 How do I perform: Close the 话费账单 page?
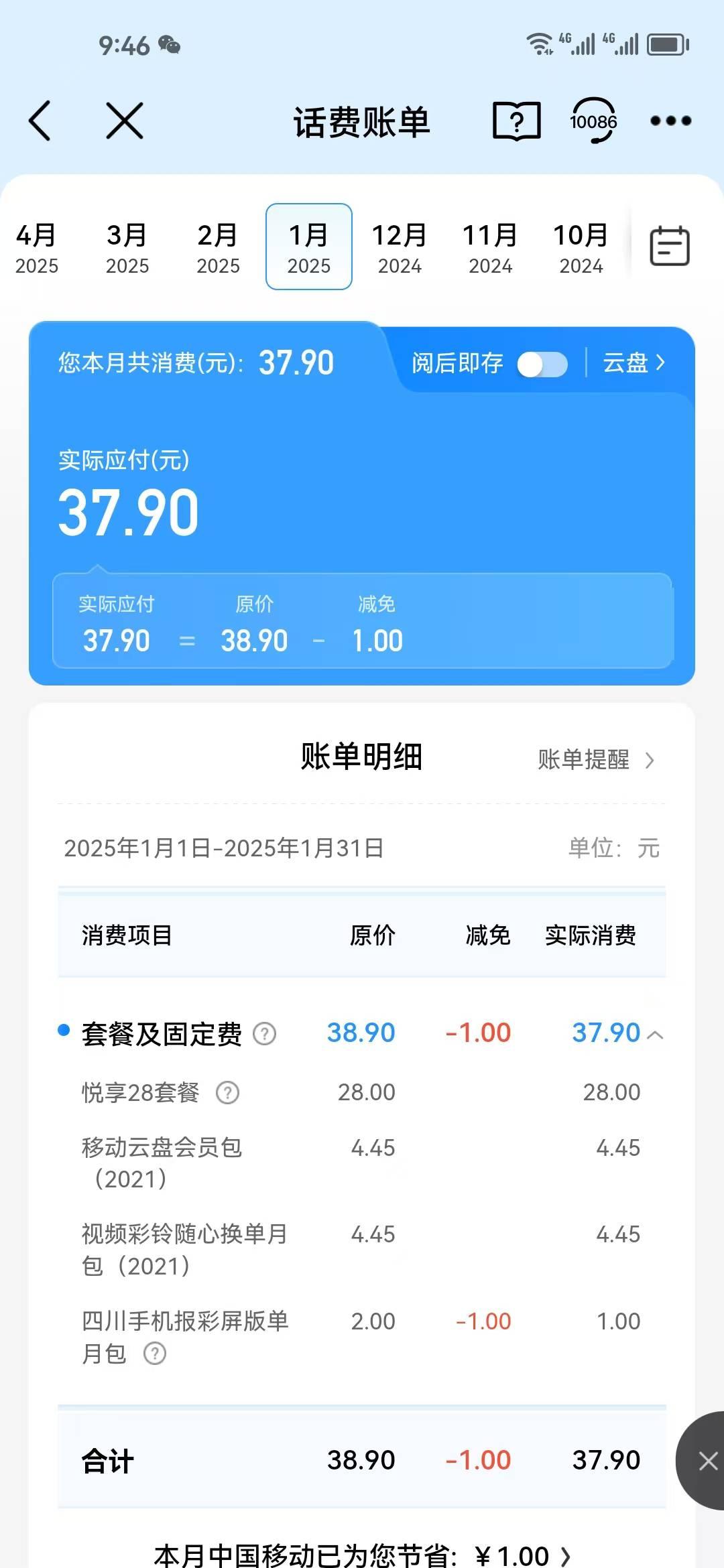pos(125,121)
